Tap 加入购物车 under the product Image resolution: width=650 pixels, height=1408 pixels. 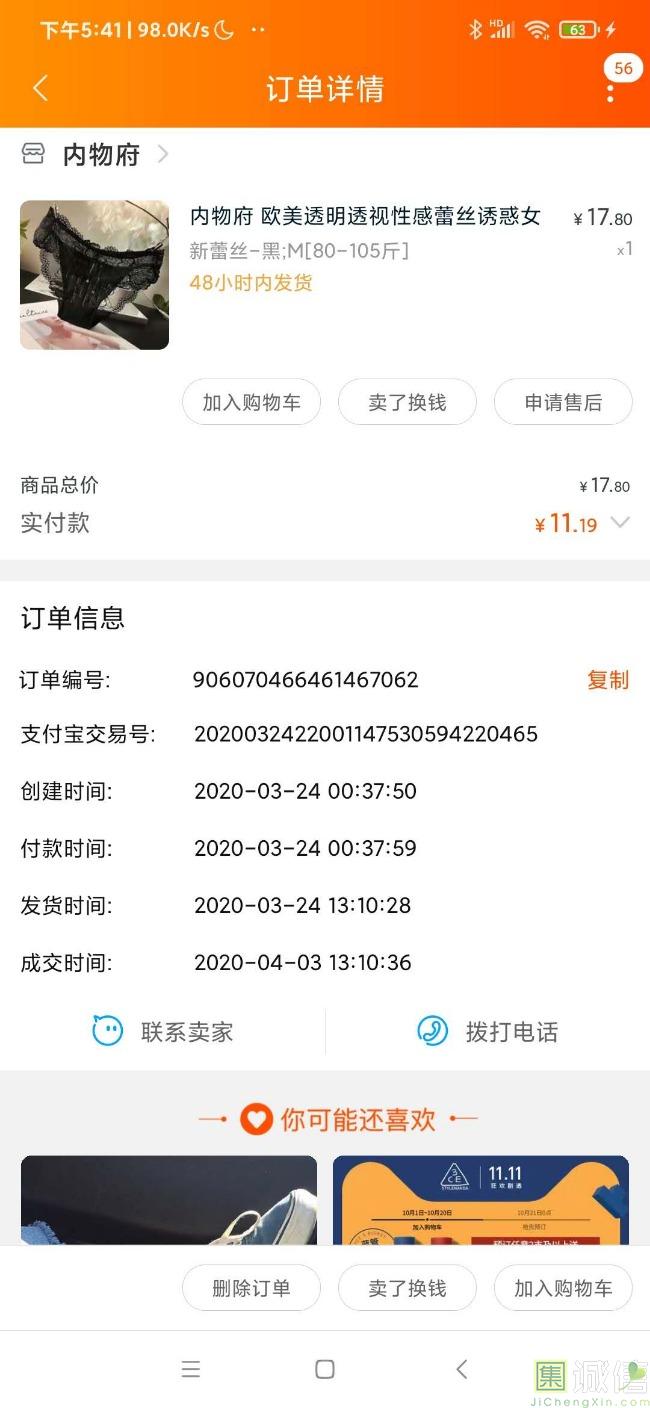point(251,402)
